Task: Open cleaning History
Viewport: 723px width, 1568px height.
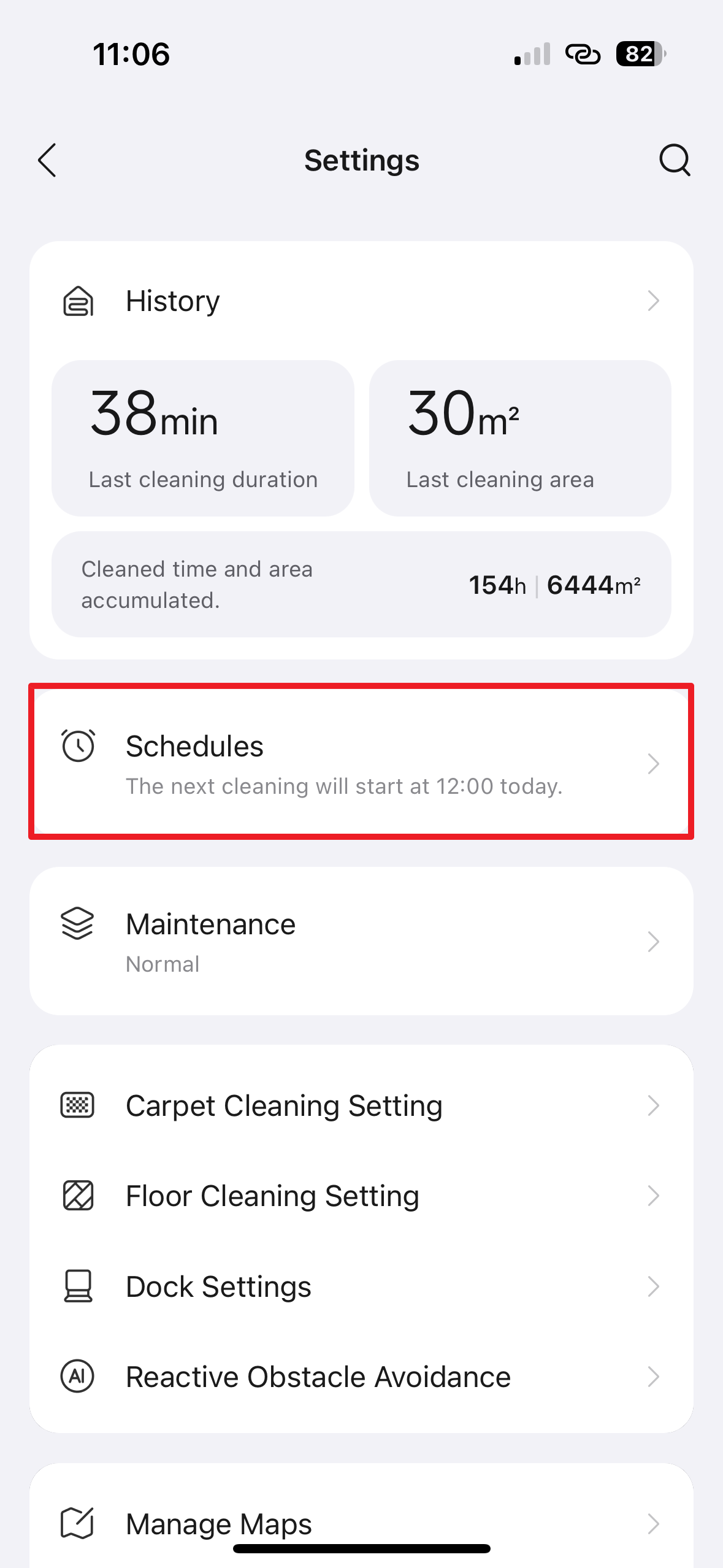Action: click(x=361, y=301)
